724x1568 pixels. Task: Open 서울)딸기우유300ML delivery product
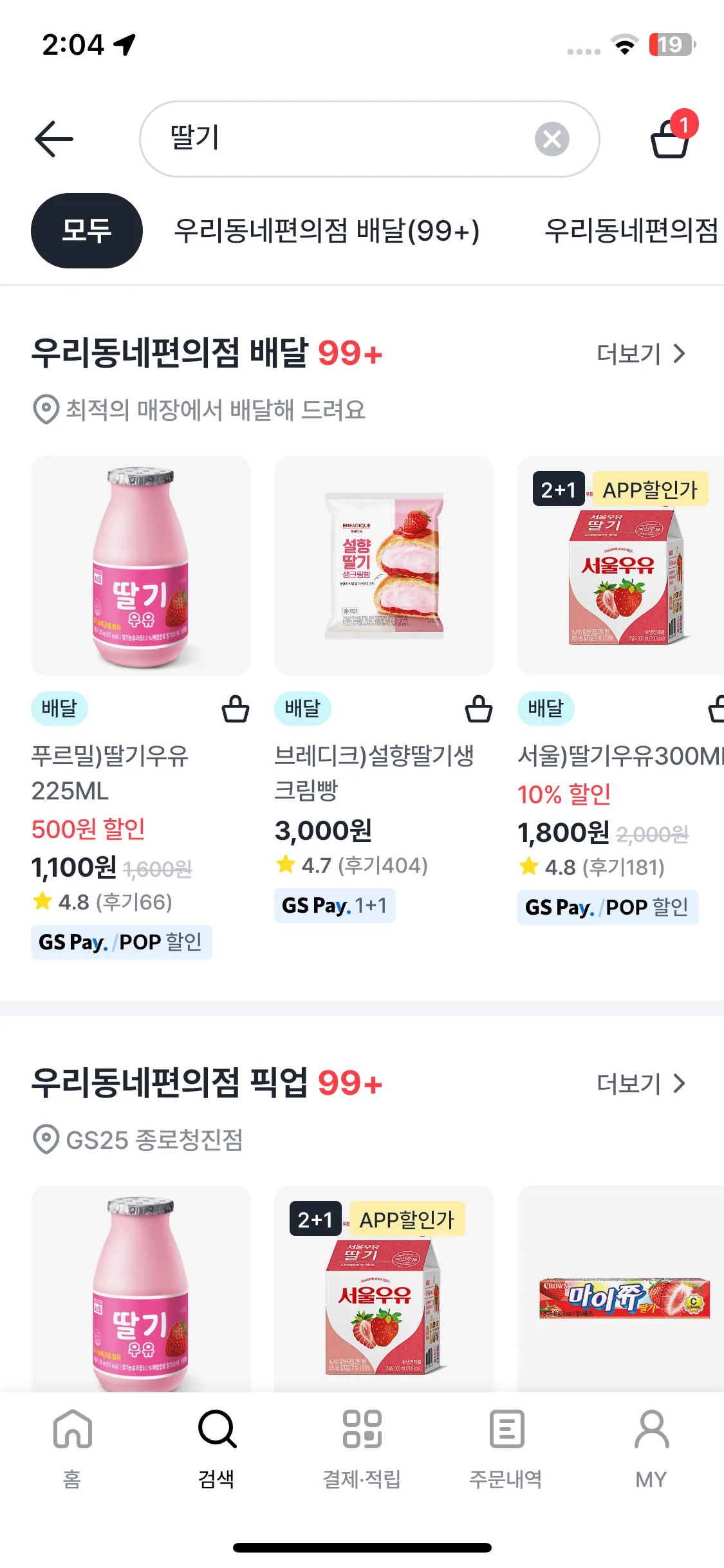coord(620,565)
